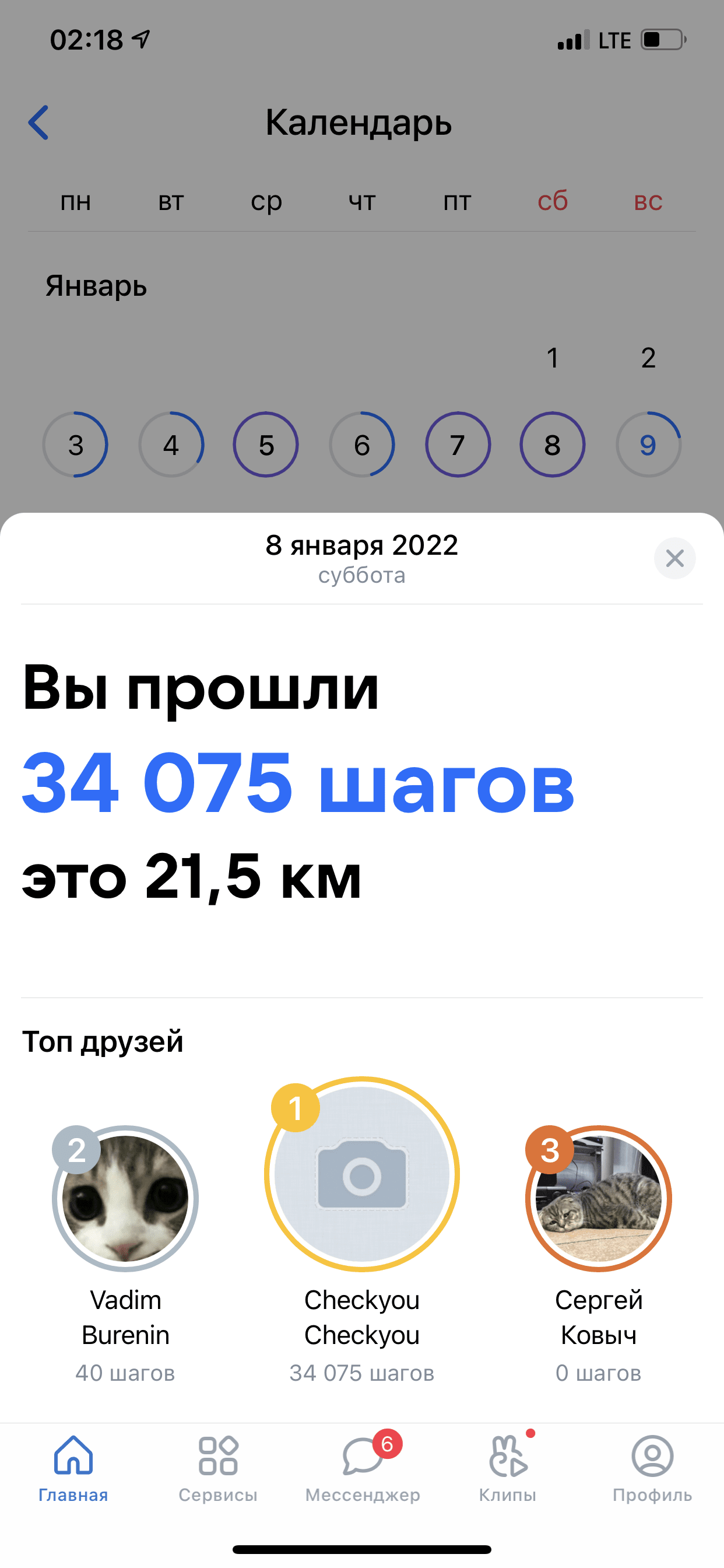724x1568 pixels.
Task: Close the 8 января 2022 details sheet
Action: 674,558
